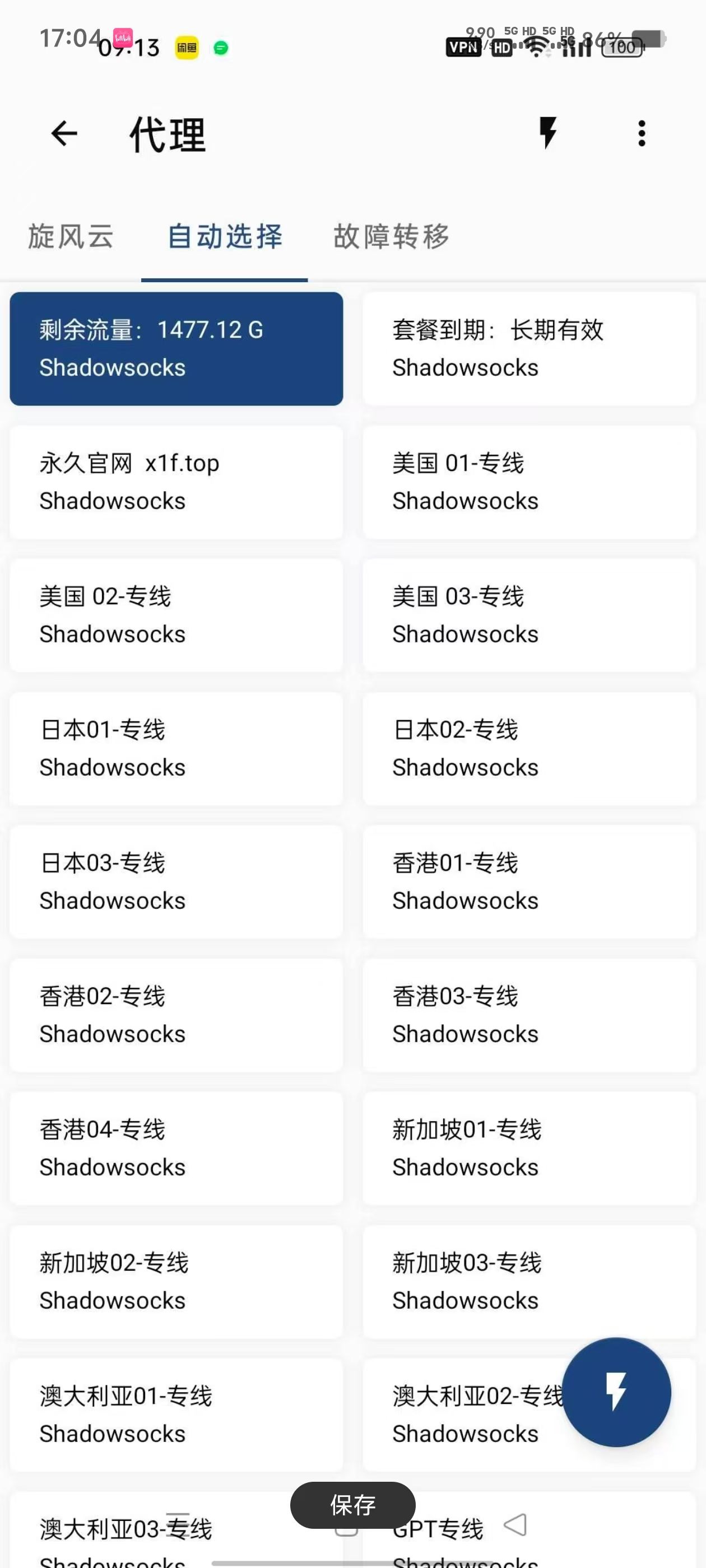Choose the 日本02-专线 proxy
Viewport: 706px width, 1568px height.
pos(529,749)
